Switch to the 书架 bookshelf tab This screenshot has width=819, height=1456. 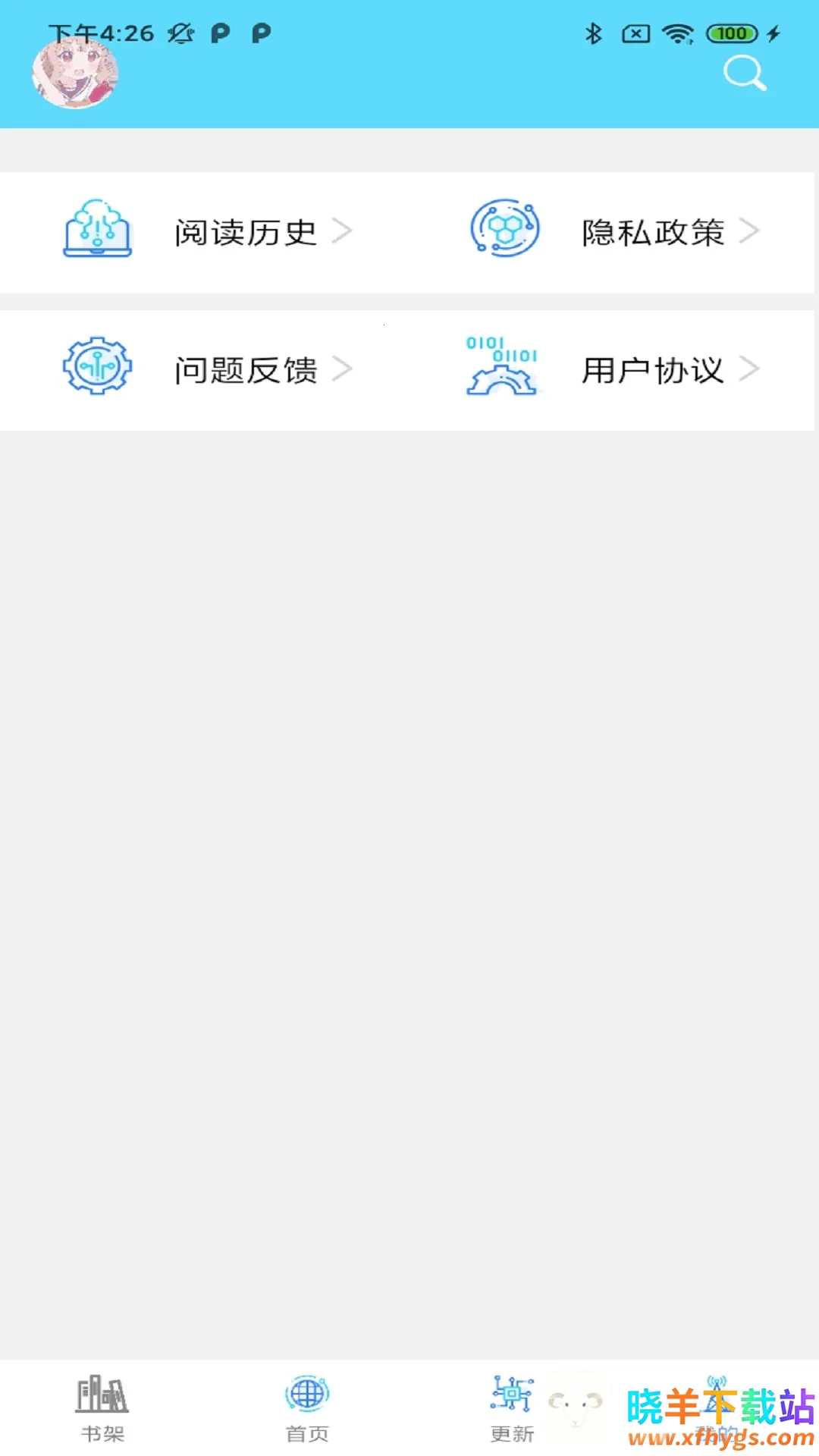click(102, 1408)
